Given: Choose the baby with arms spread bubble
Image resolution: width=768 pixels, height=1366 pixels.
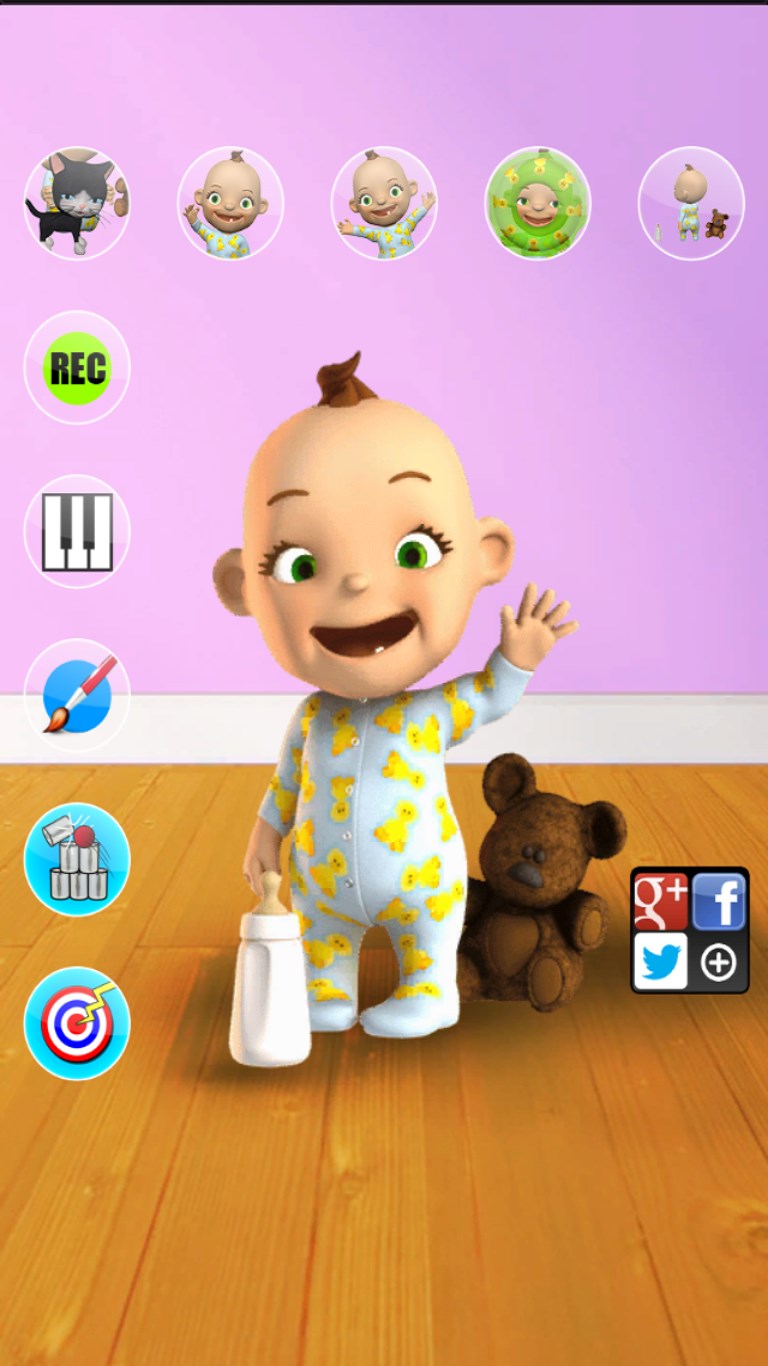Looking at the screenshot, I should [384, 204].
